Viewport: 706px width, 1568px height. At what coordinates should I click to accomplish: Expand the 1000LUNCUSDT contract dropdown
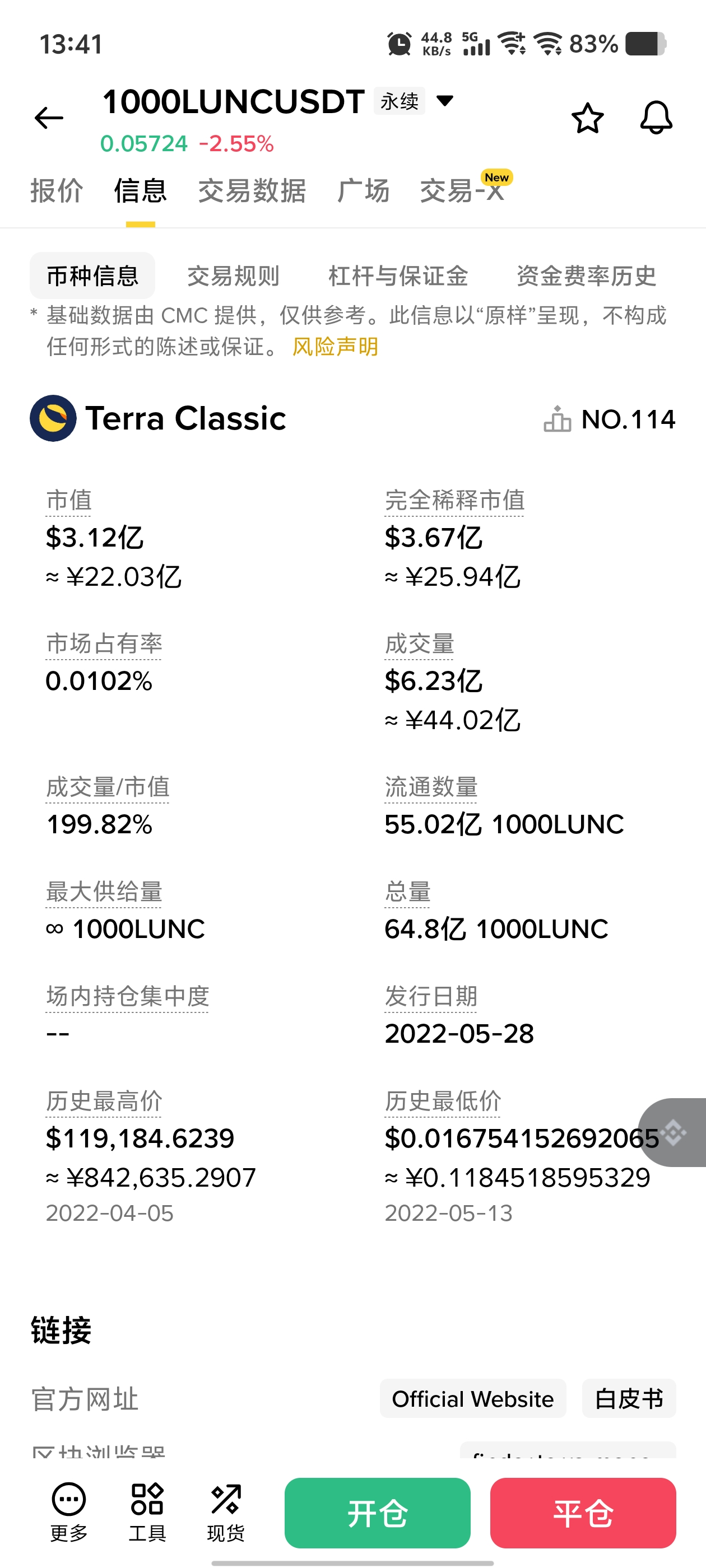pos(445,100)
